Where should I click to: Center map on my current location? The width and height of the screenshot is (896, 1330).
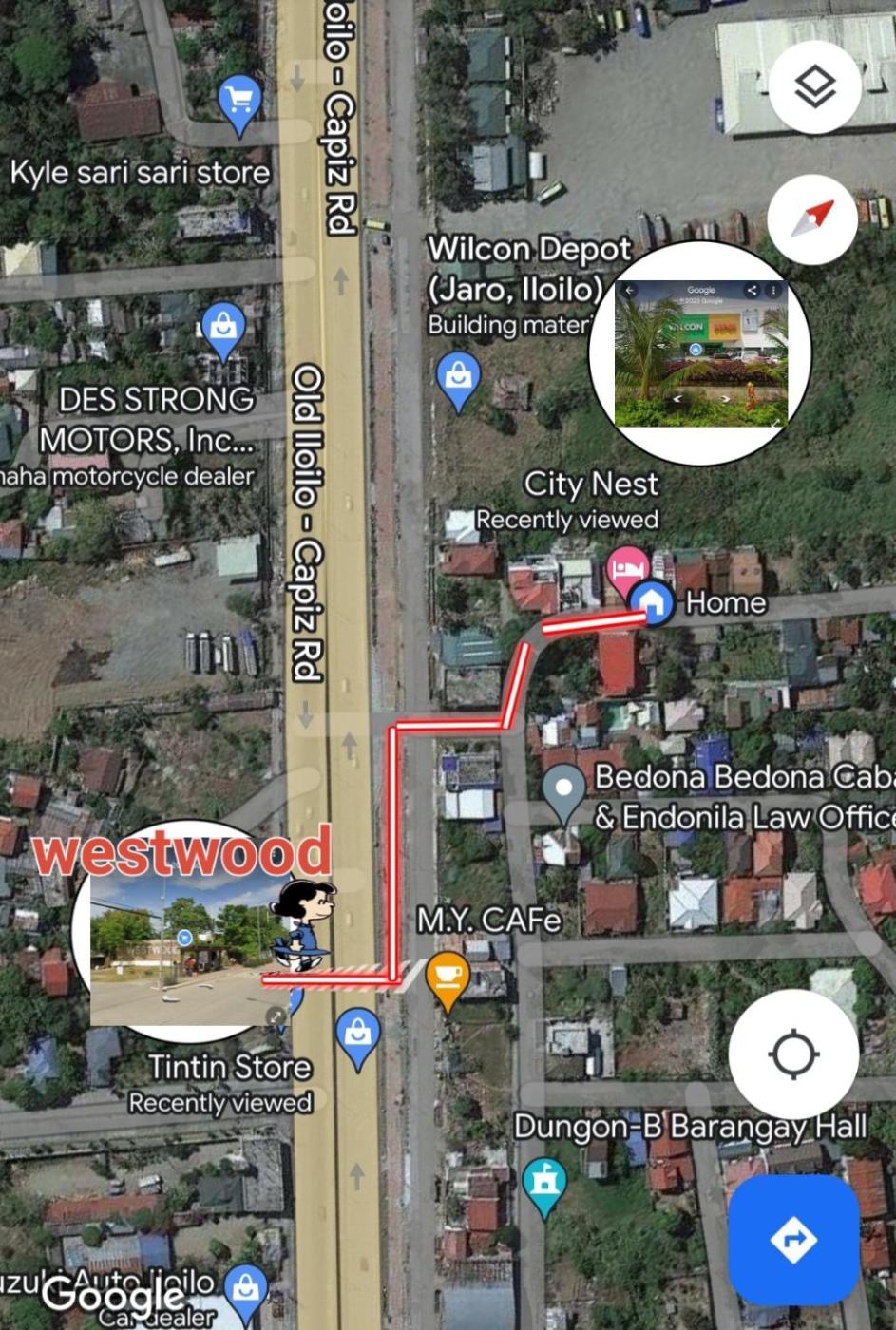coord(793,1054)
